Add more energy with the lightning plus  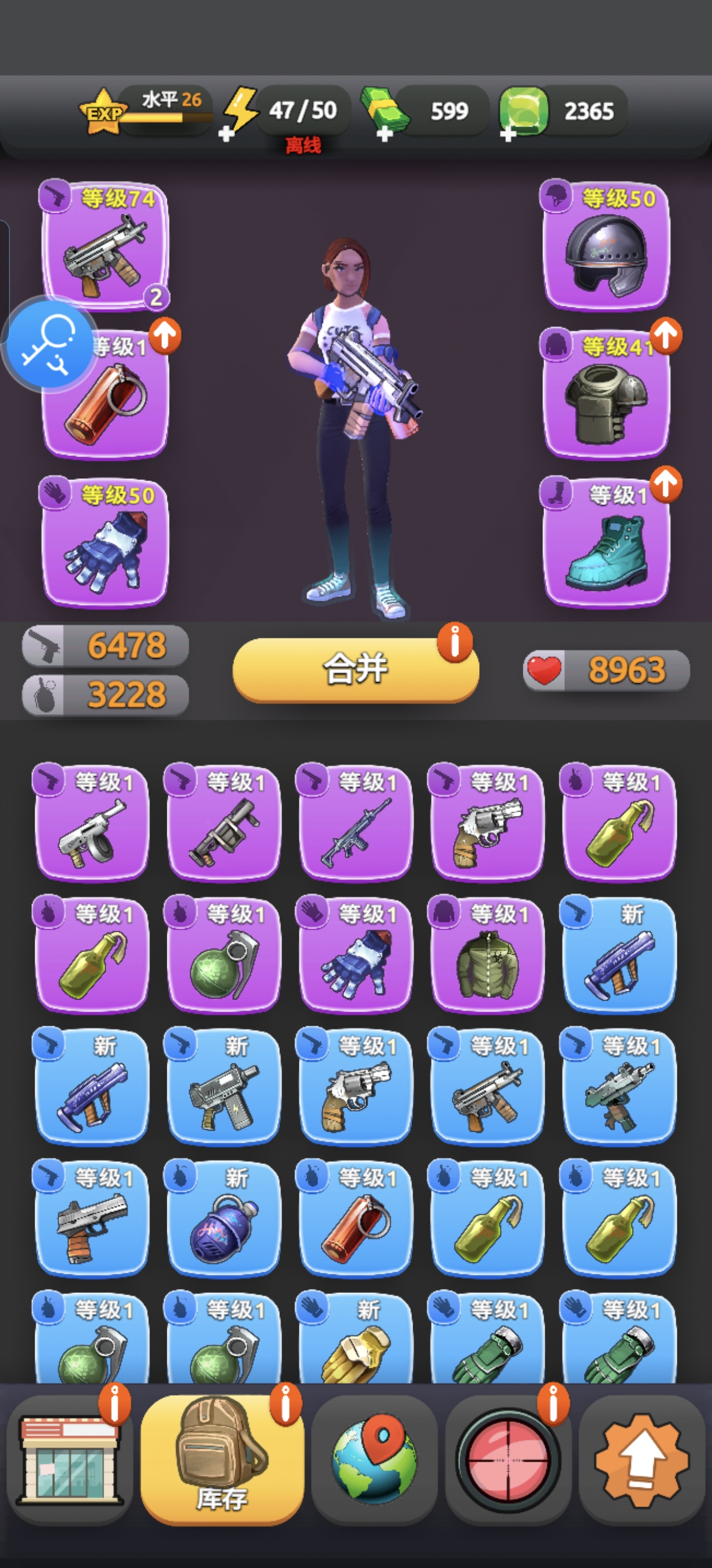(x=227, y=134)
